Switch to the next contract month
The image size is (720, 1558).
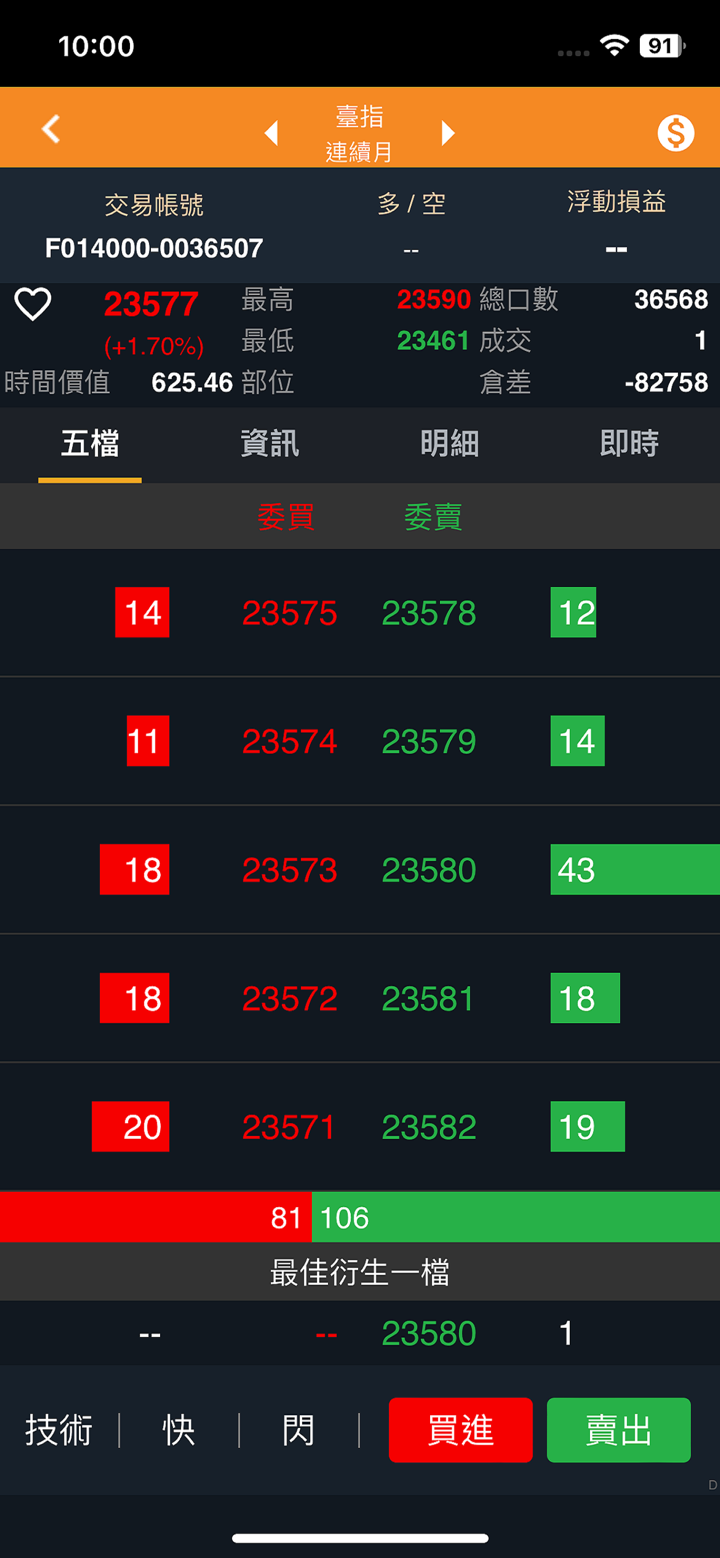[x=448, y=133]
